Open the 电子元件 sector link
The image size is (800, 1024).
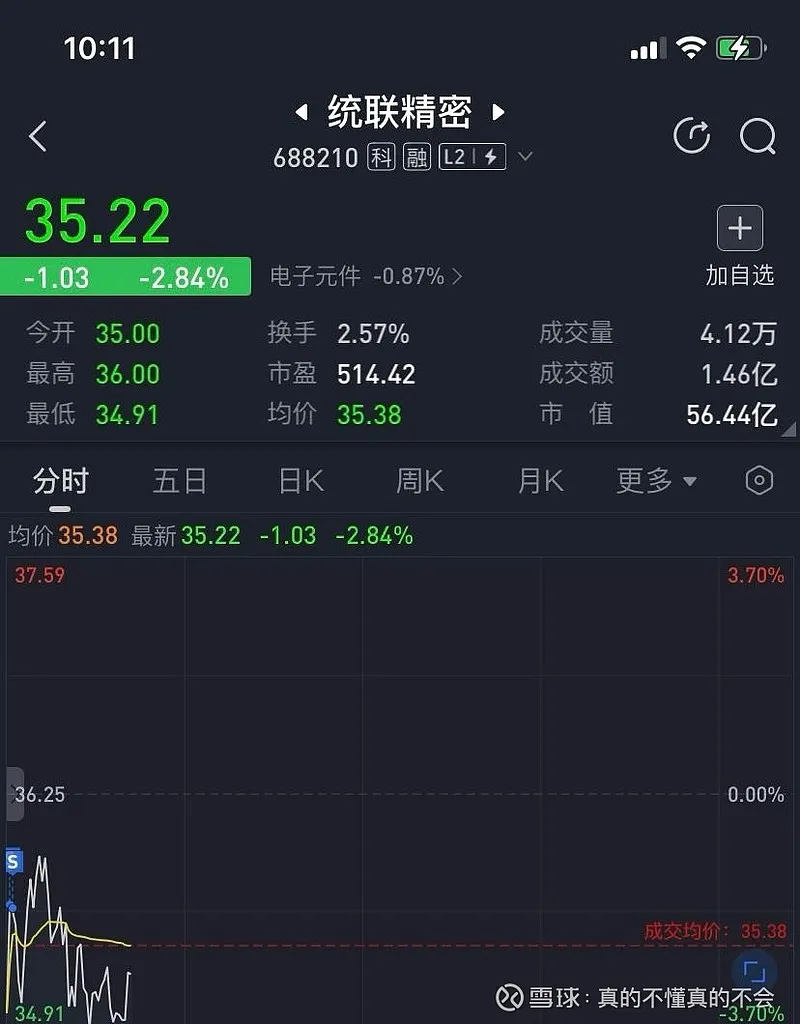[366, 277]
